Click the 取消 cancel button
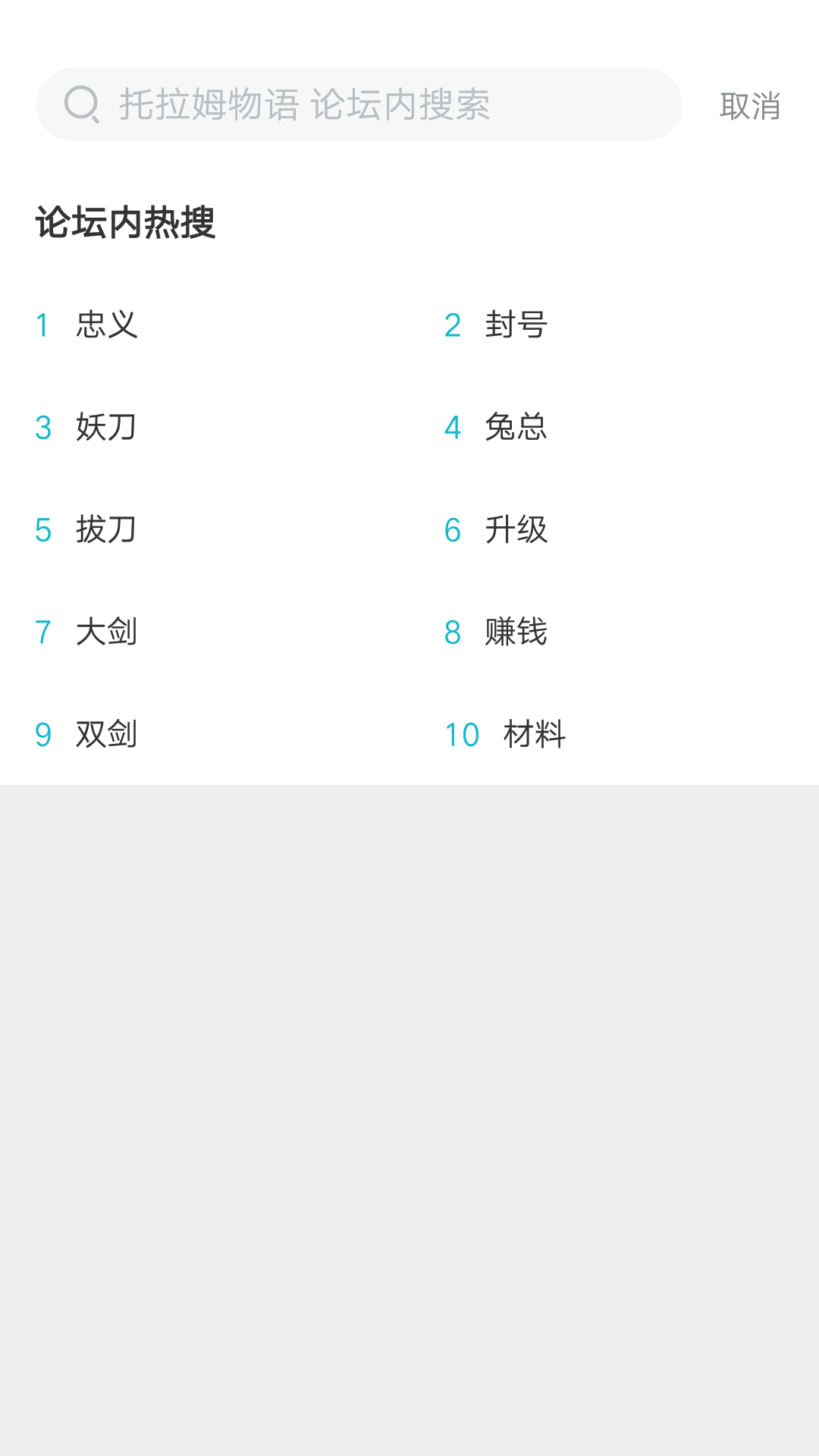 [x=749, y=106]
